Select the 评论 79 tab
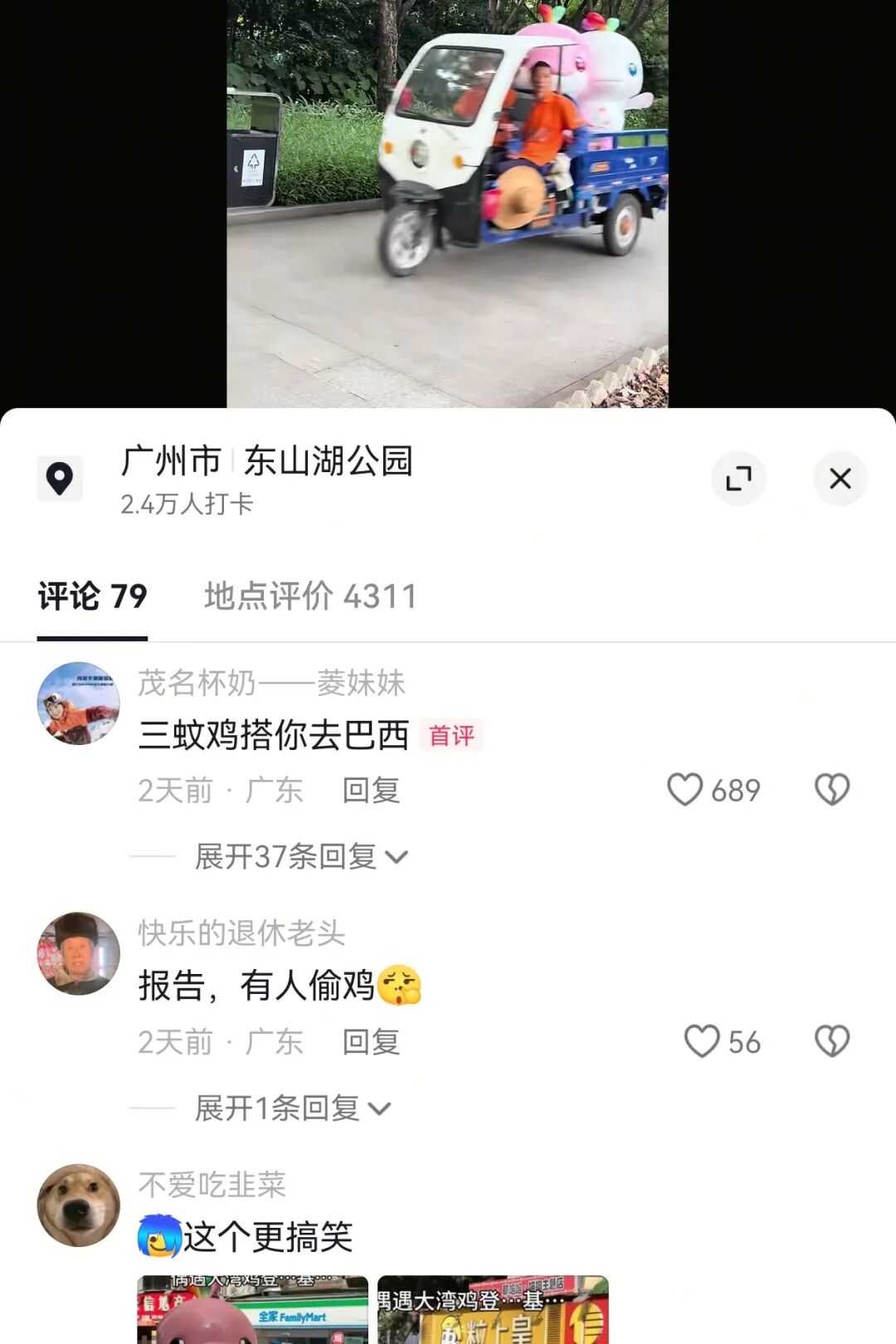896x1344 pixels. [x=92, y=597]
